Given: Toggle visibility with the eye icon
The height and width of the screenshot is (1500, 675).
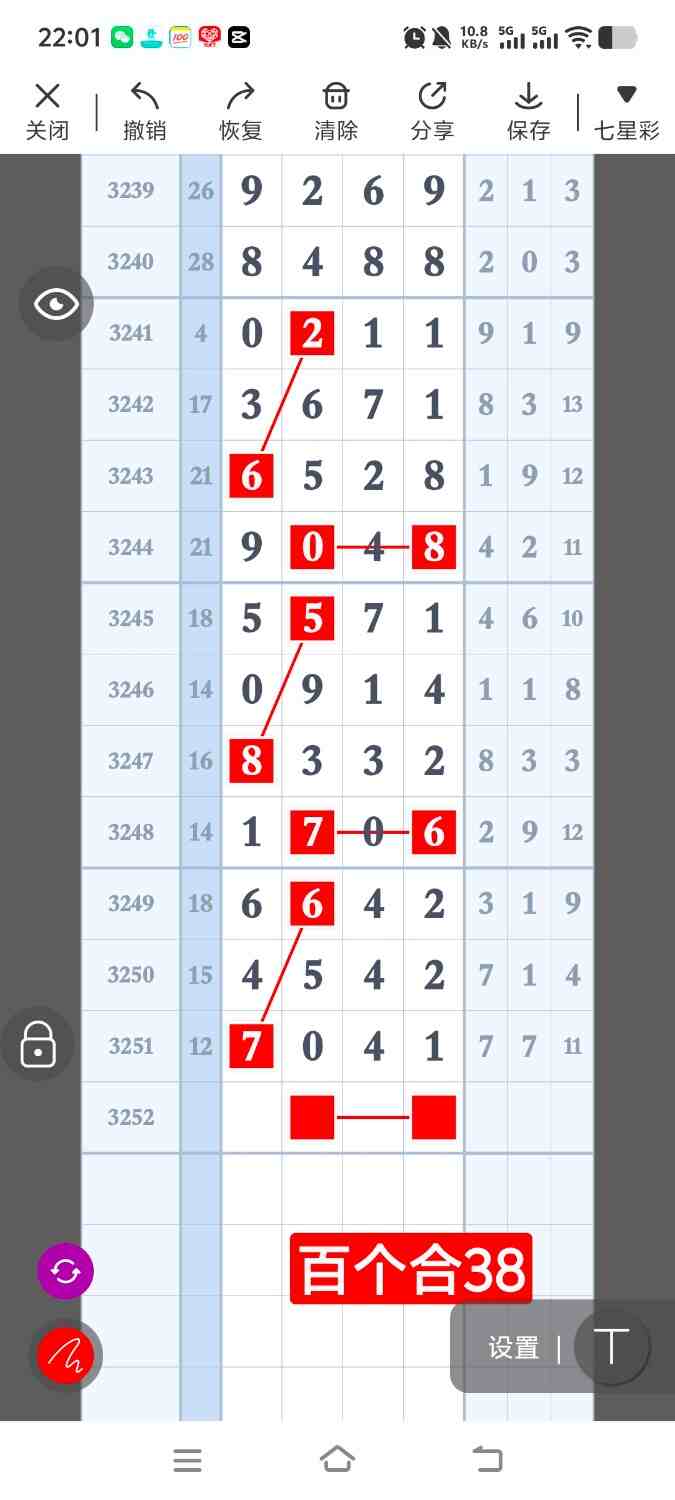Looking at the screenshot, I should click(x=56, y=304).
